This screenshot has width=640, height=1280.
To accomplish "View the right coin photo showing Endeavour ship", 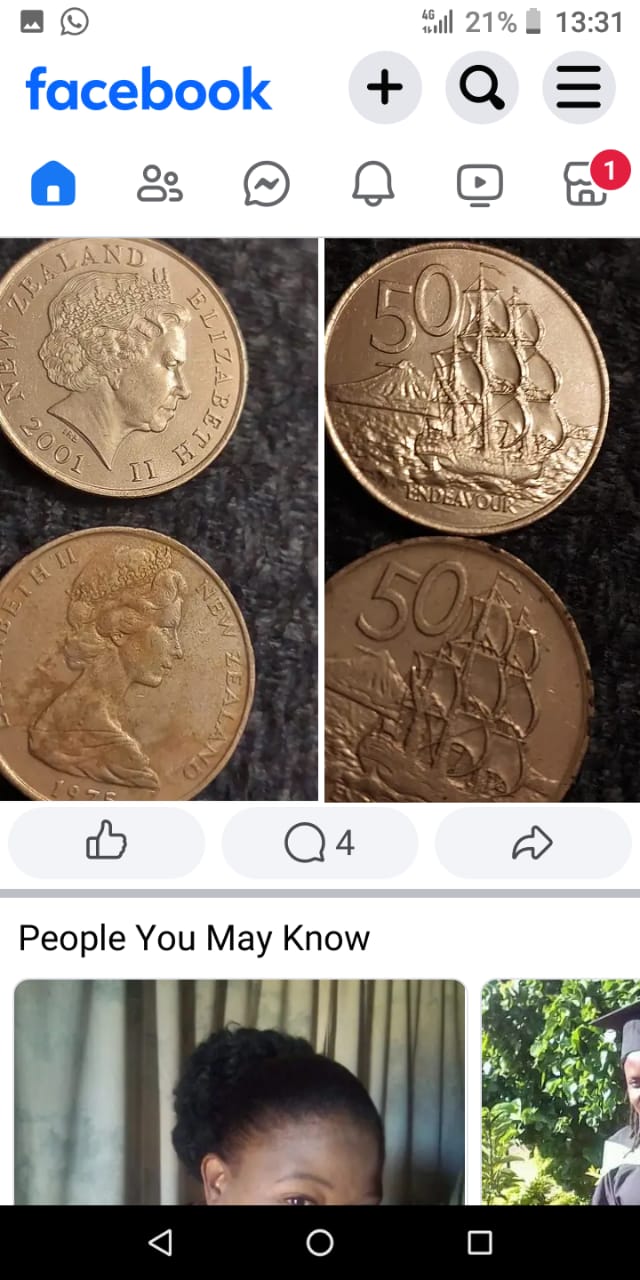I will coord(482,520).
